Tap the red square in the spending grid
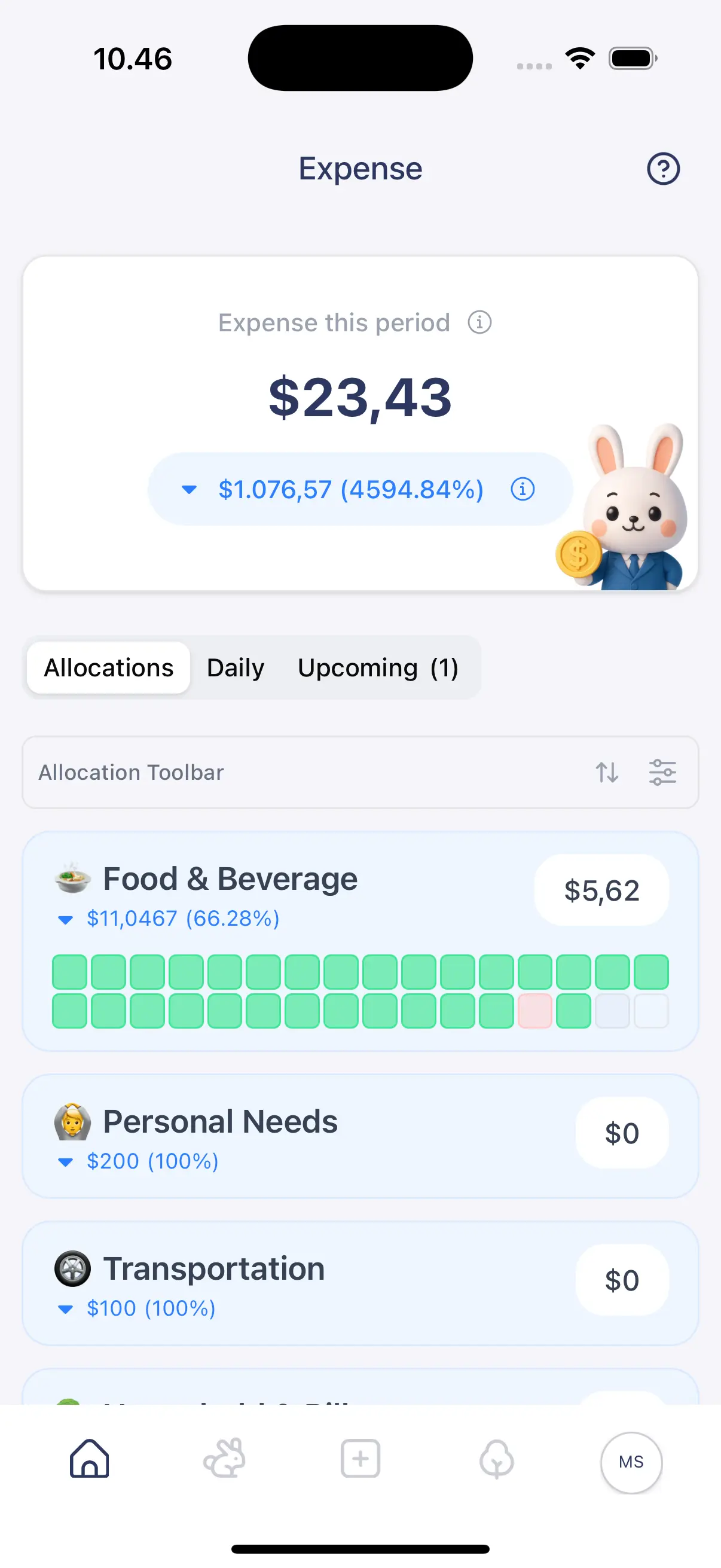 click(x=535, y=1011)
